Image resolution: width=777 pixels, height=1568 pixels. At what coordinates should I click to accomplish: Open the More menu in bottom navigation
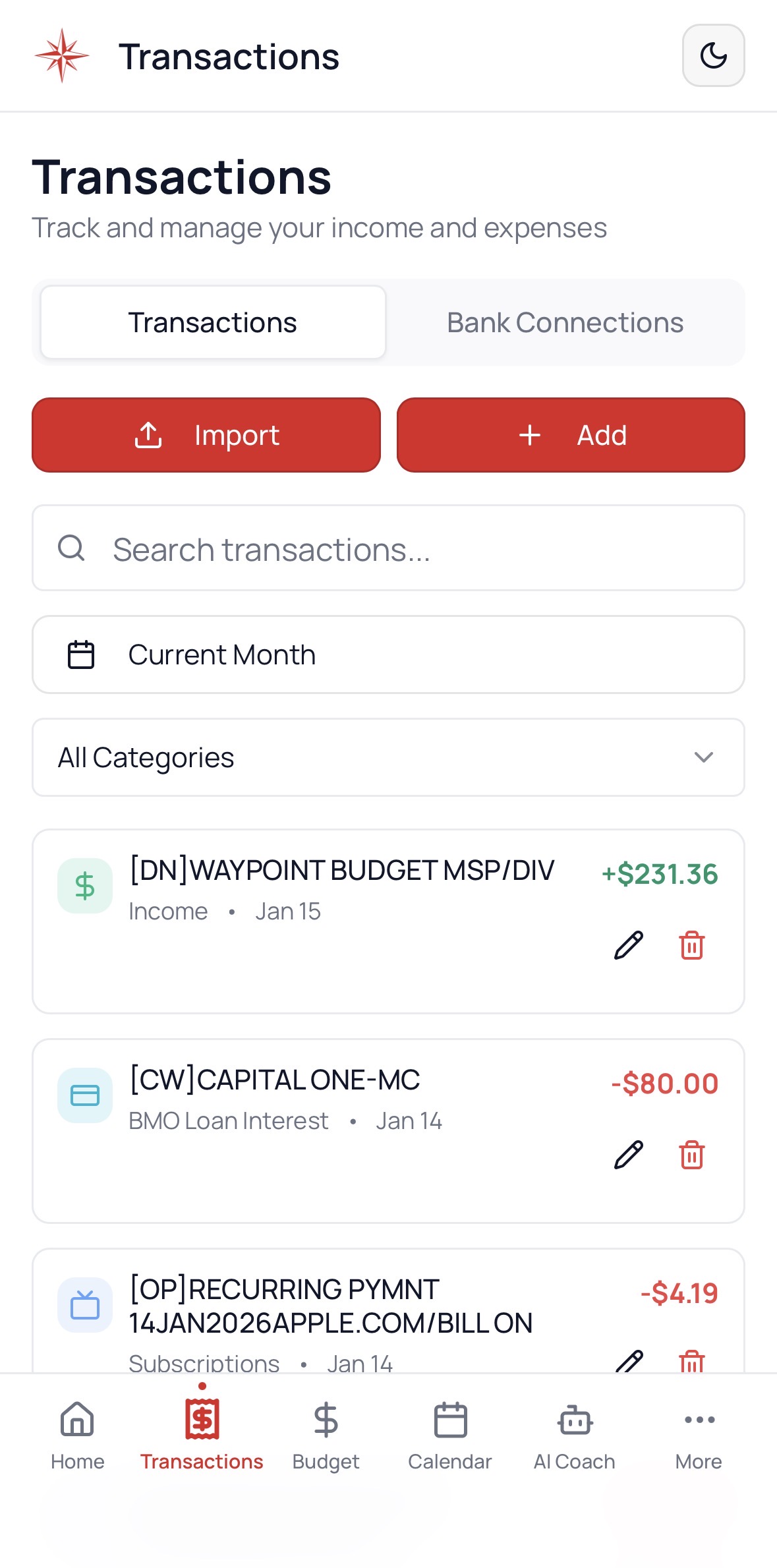coord(698,1440)
